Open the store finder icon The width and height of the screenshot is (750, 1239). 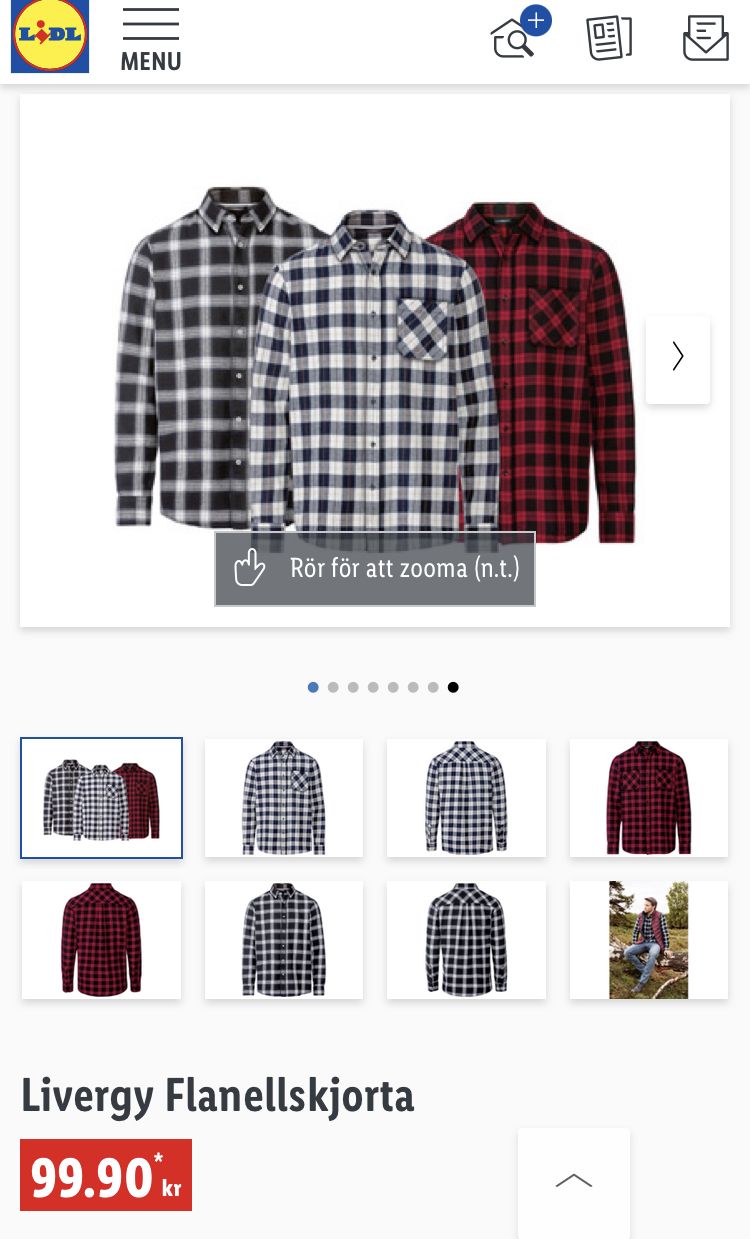tap(517, 36)
